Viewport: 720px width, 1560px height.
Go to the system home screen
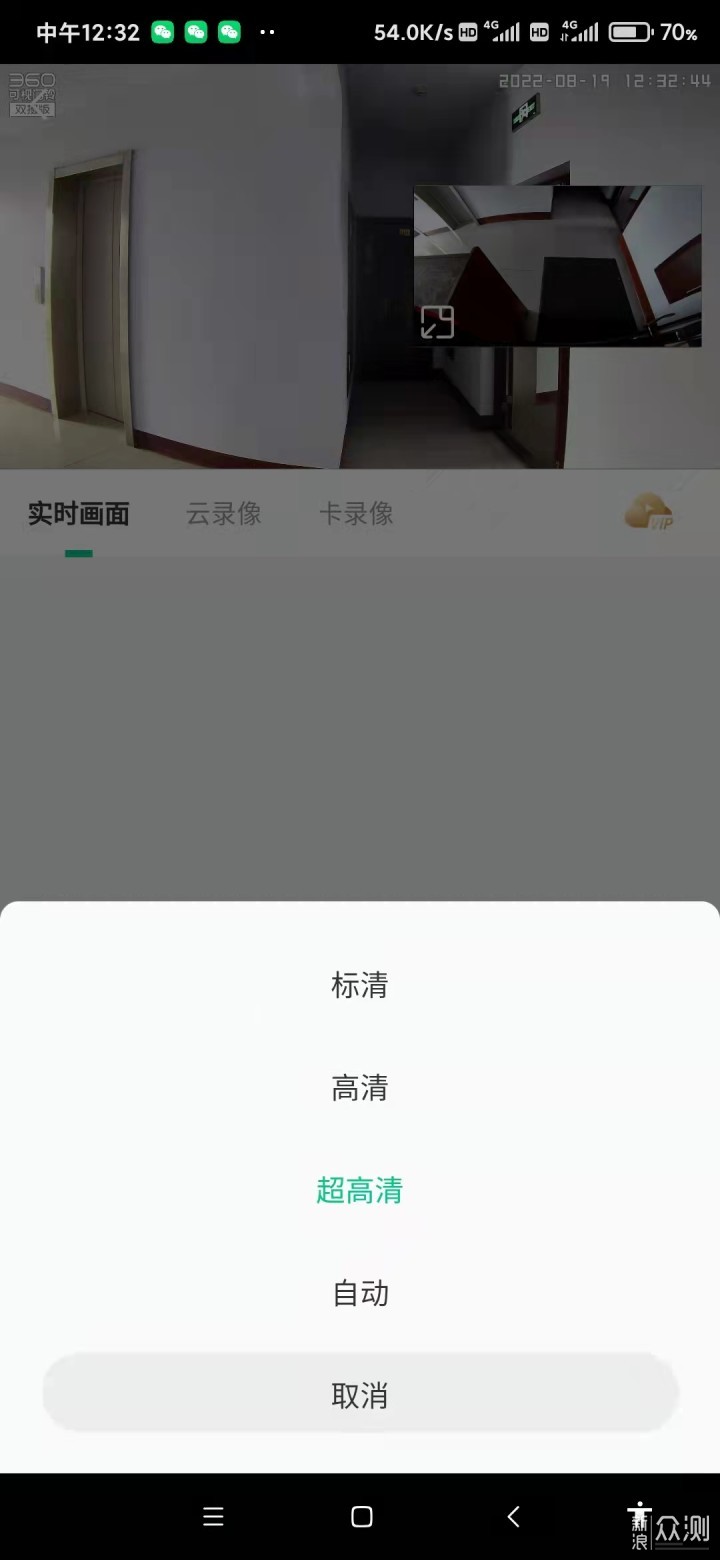(362, 1517)
